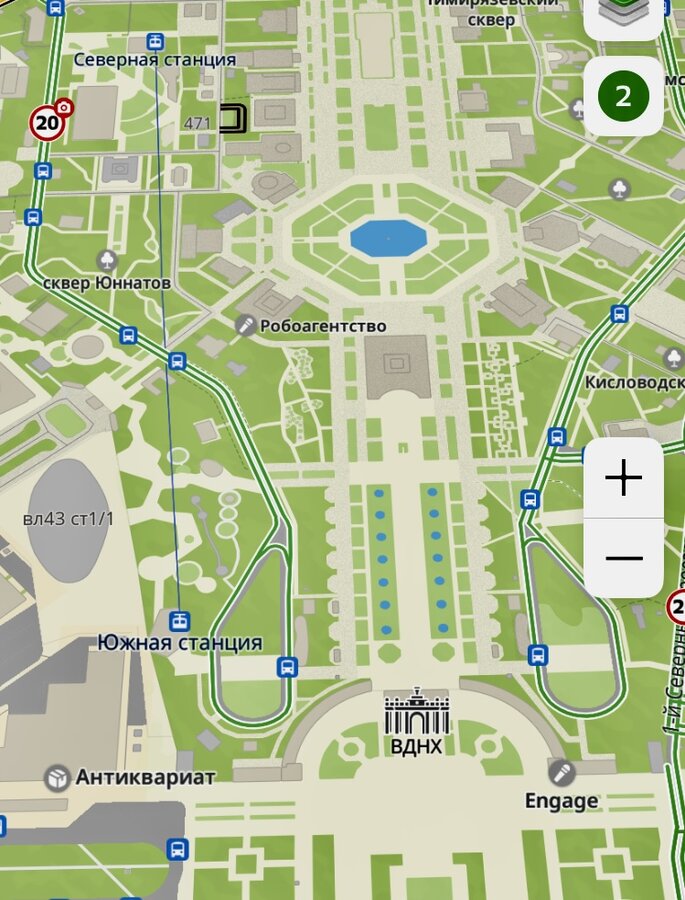Select the ВДНХ landmark icon
This screenshot has width=685, height=900.
(x=417, y=713)
